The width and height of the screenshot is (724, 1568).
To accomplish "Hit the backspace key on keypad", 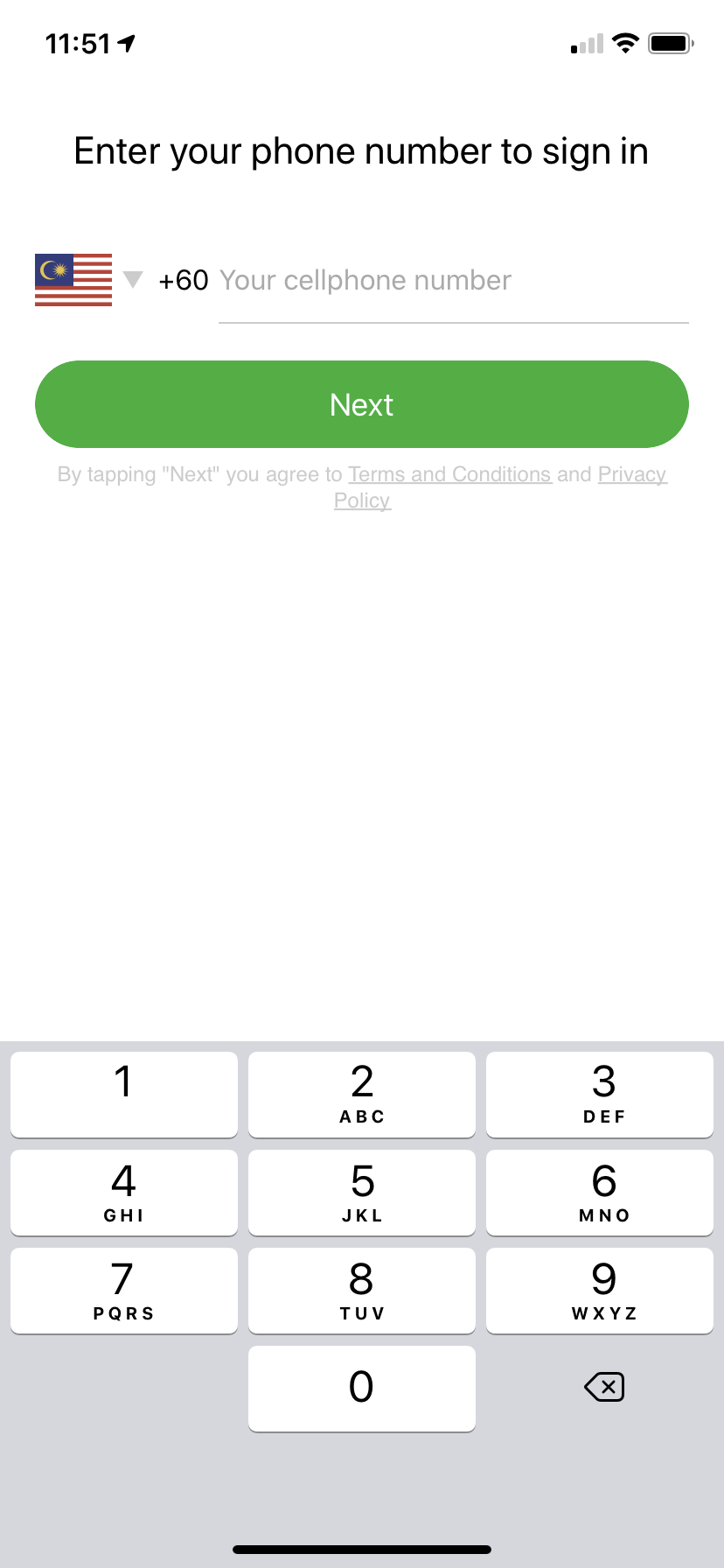I will coord(603,1387).
